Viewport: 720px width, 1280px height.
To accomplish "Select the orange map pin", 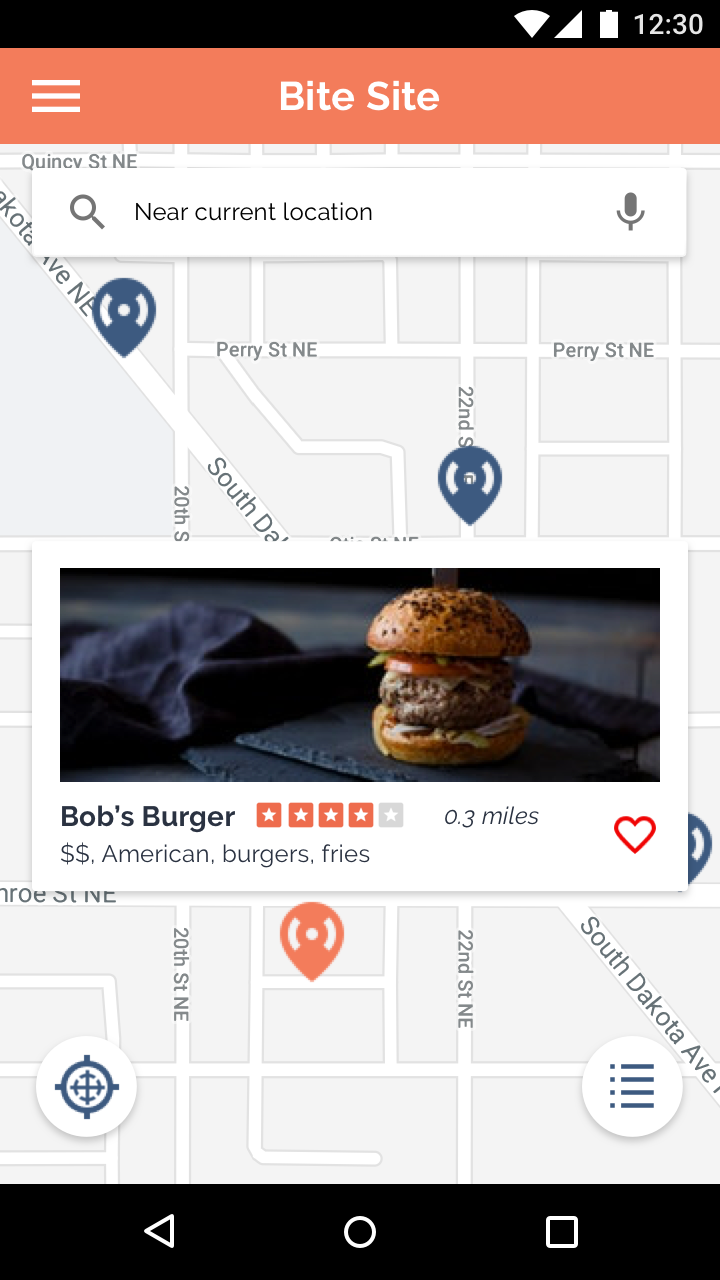I will [x=312, y=938].
